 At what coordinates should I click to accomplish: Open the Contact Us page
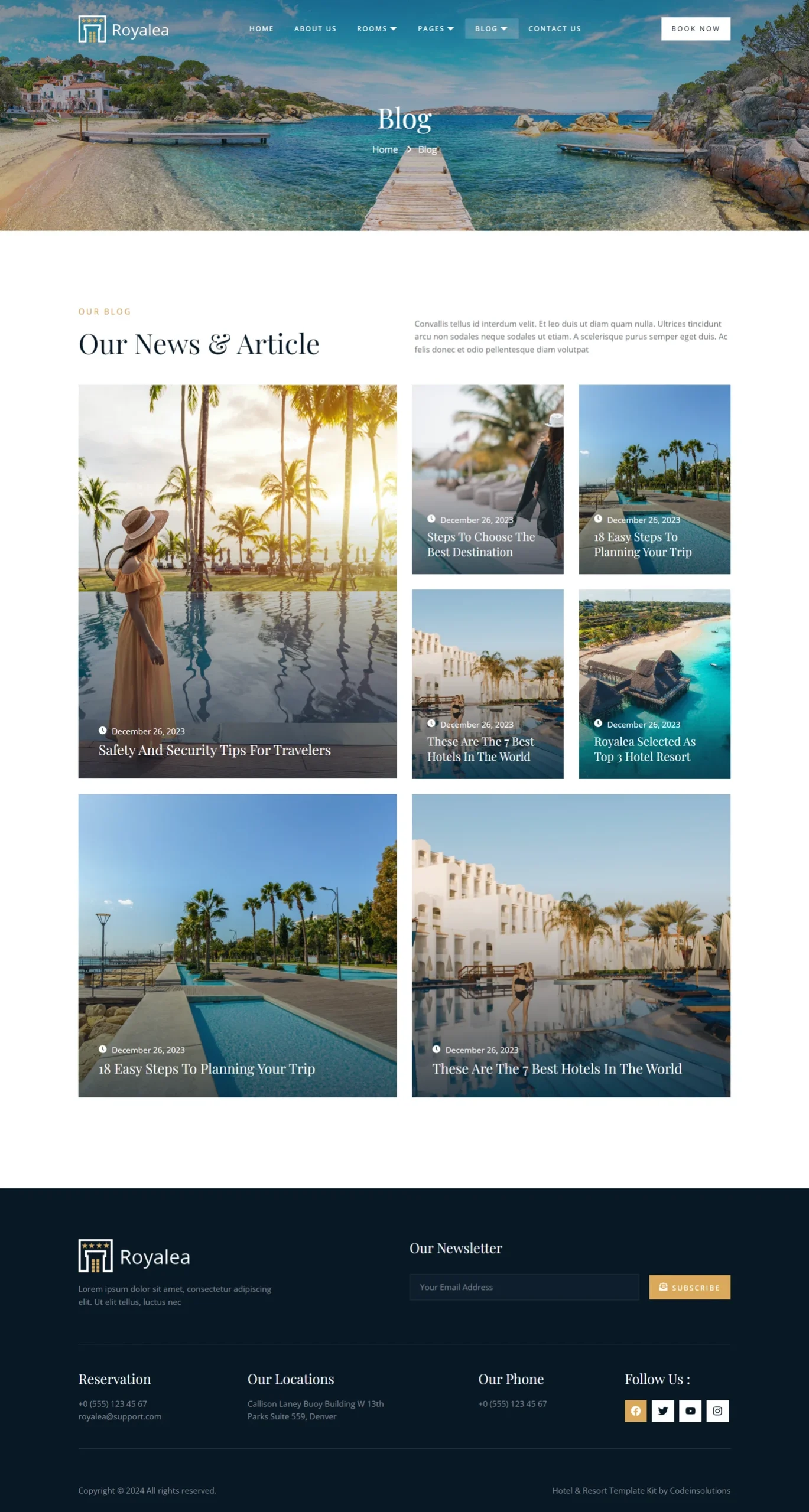[x=554, y=28]
